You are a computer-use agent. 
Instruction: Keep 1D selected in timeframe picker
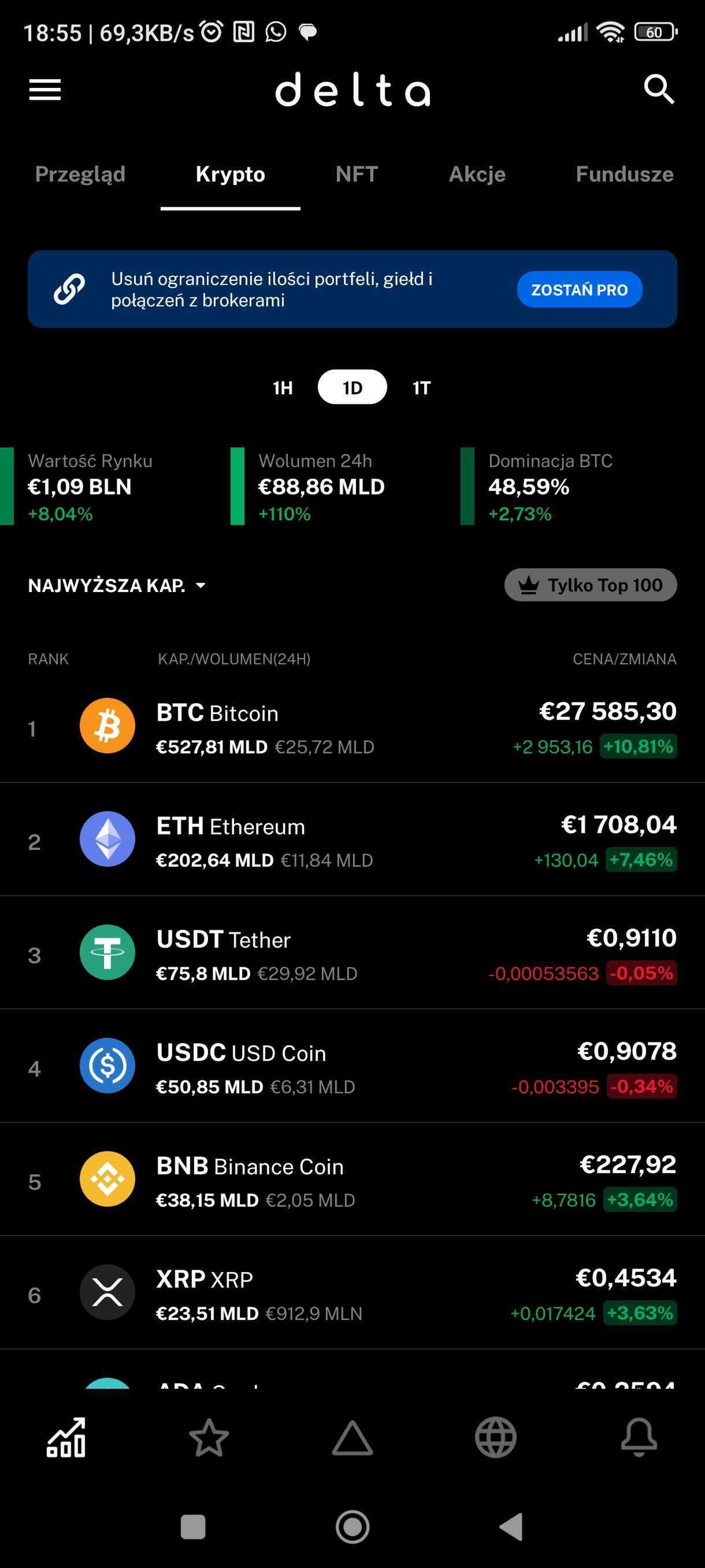coord(352,387)
